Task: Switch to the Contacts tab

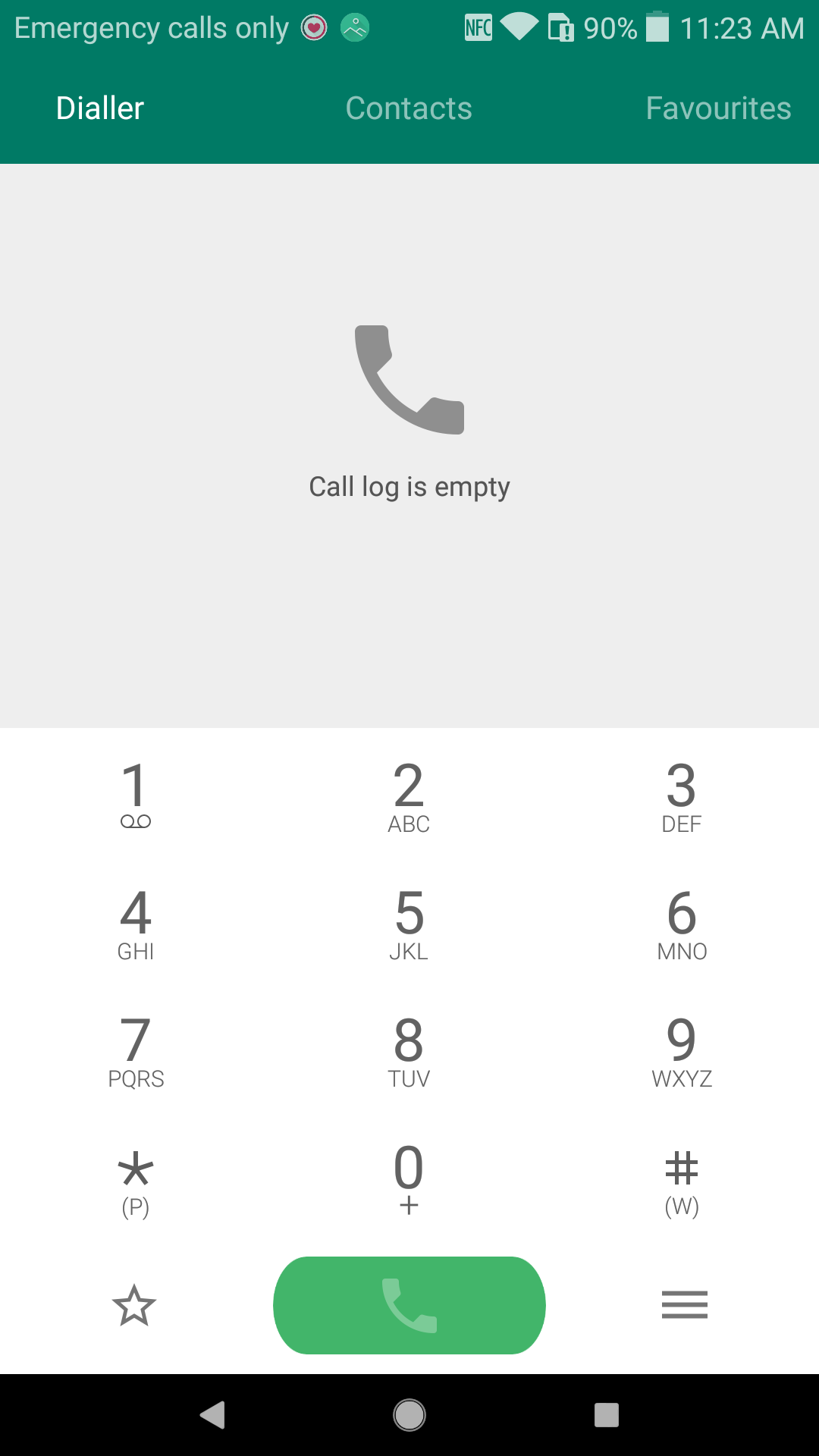Action: (x=409, y=108)
